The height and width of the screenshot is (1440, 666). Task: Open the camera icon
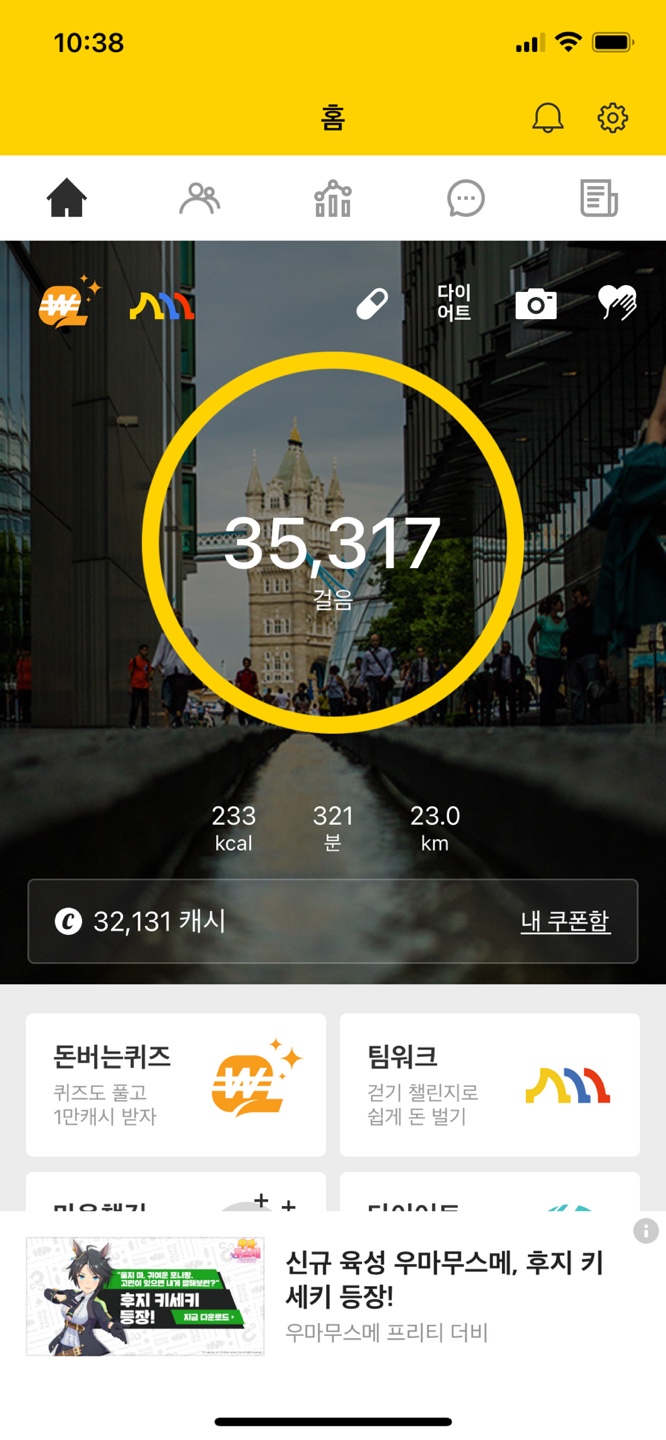(x=536, y=303)
